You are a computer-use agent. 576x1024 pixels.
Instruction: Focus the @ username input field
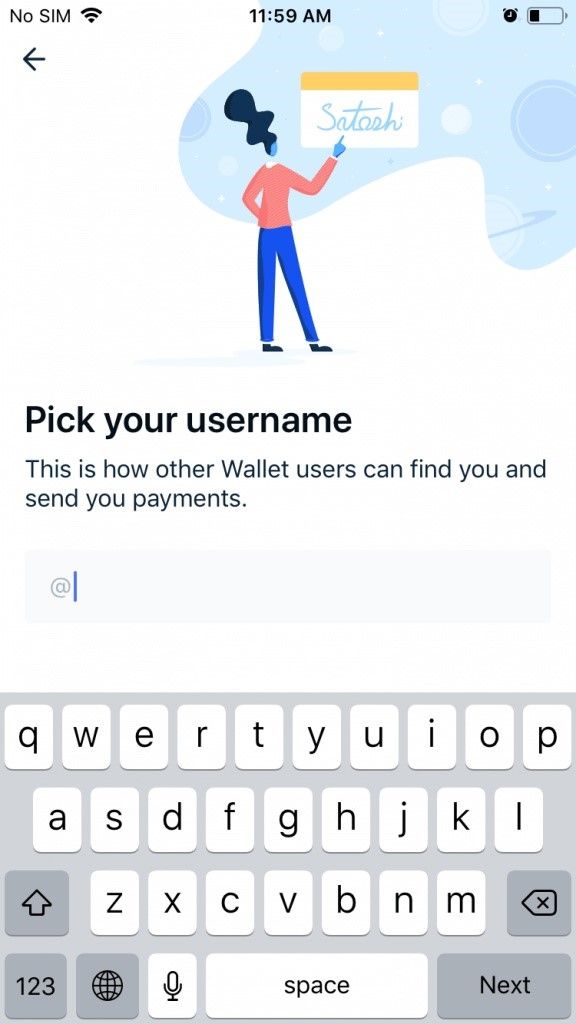point(288,586)
